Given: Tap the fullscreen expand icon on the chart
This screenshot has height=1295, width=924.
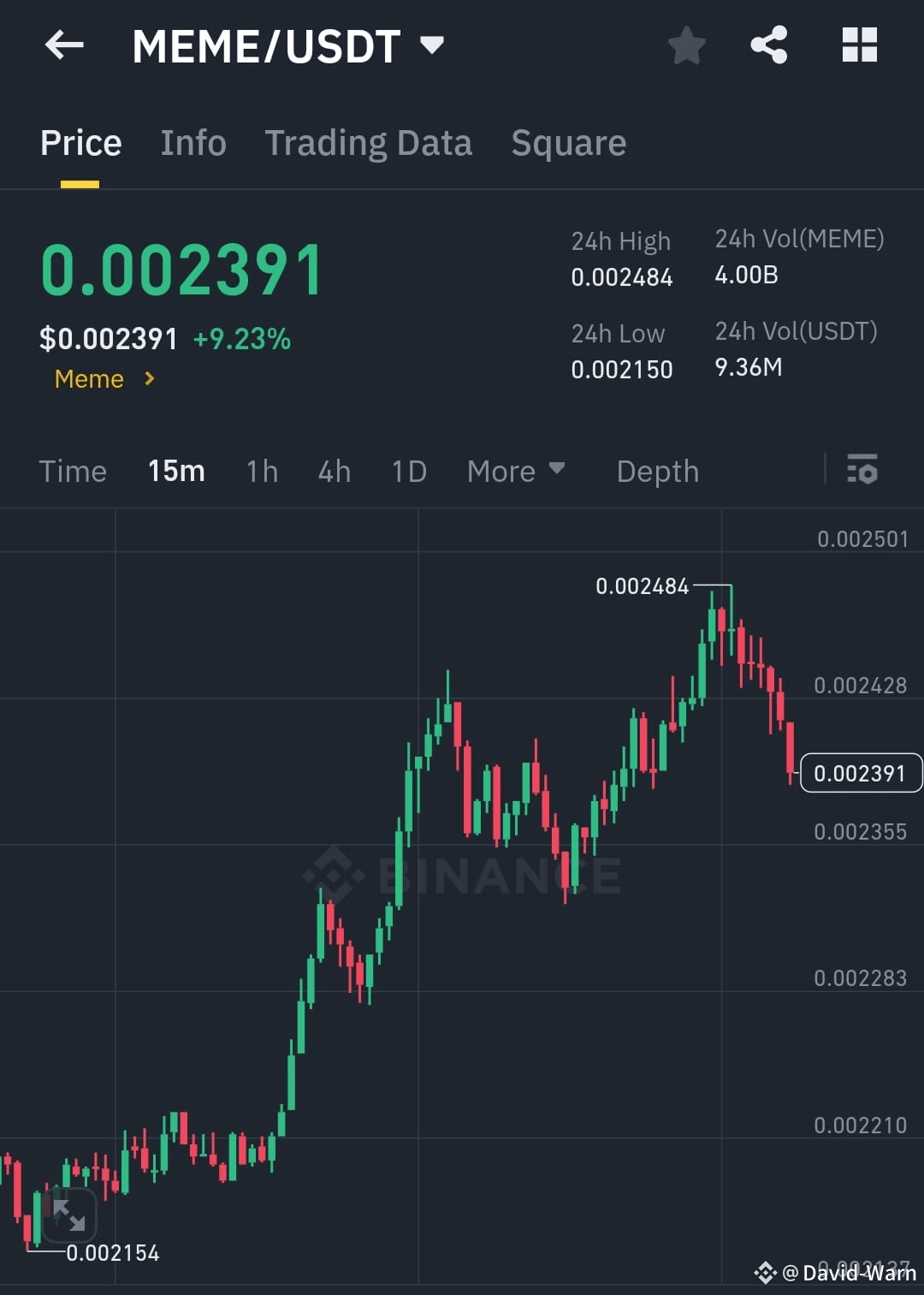Looking at the screenshot, I should [x=68, y=1215].
